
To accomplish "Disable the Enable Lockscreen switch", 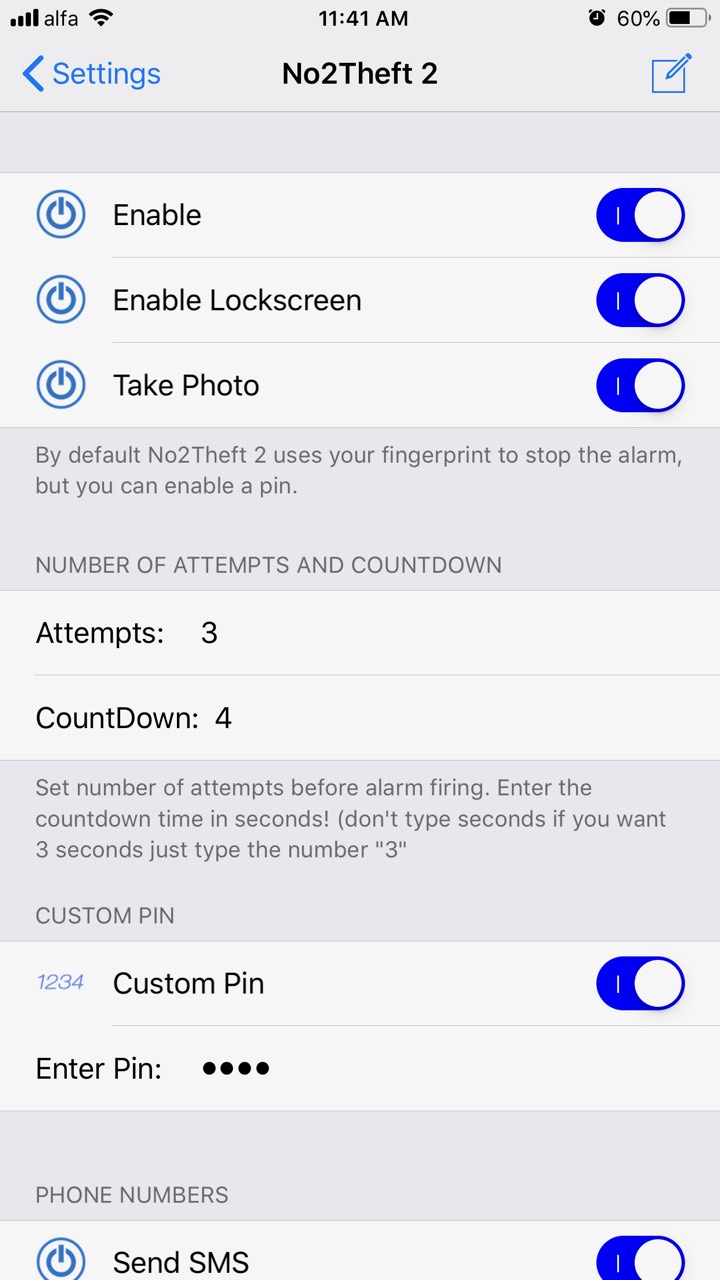I will tap(640, 300).
